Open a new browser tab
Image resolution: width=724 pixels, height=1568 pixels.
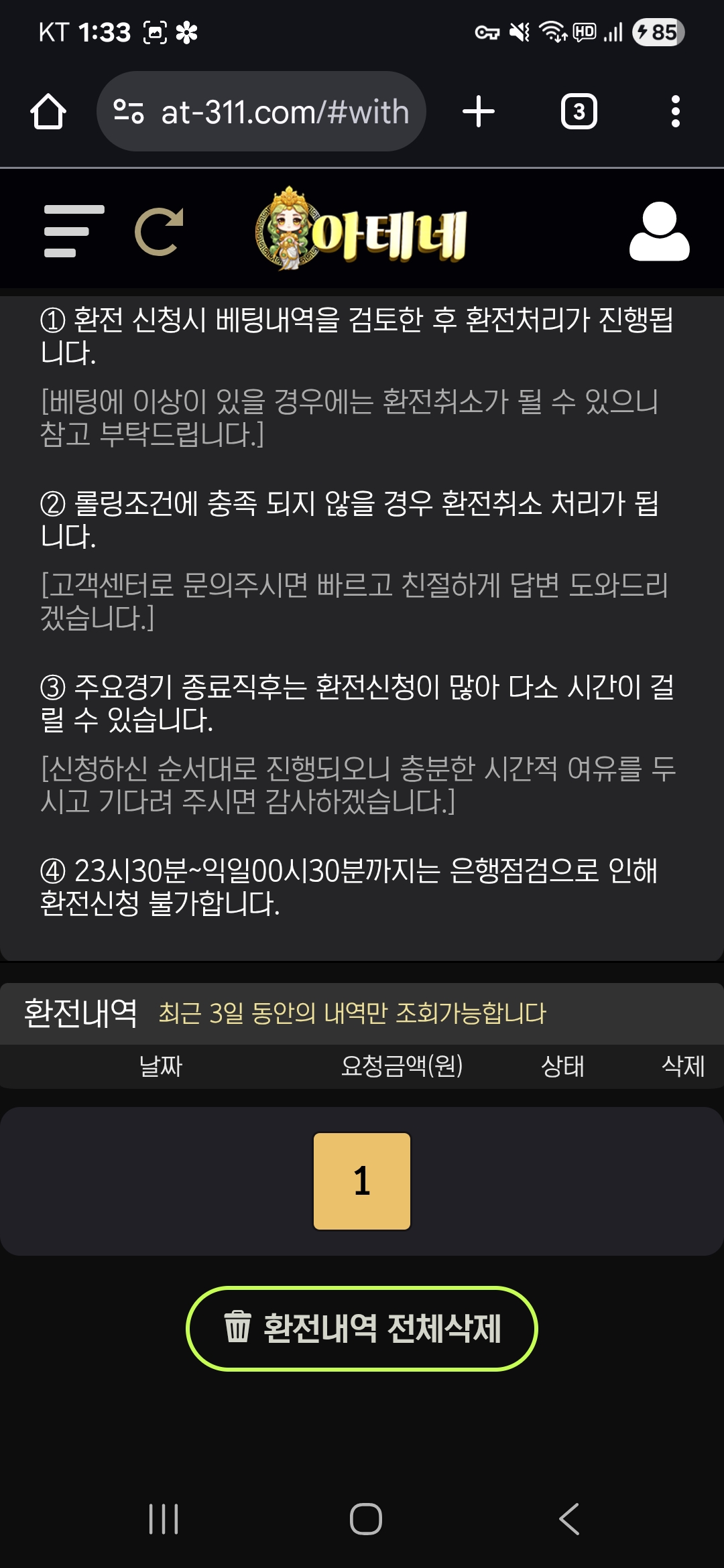pyautogui.click(x=479, y=111)
